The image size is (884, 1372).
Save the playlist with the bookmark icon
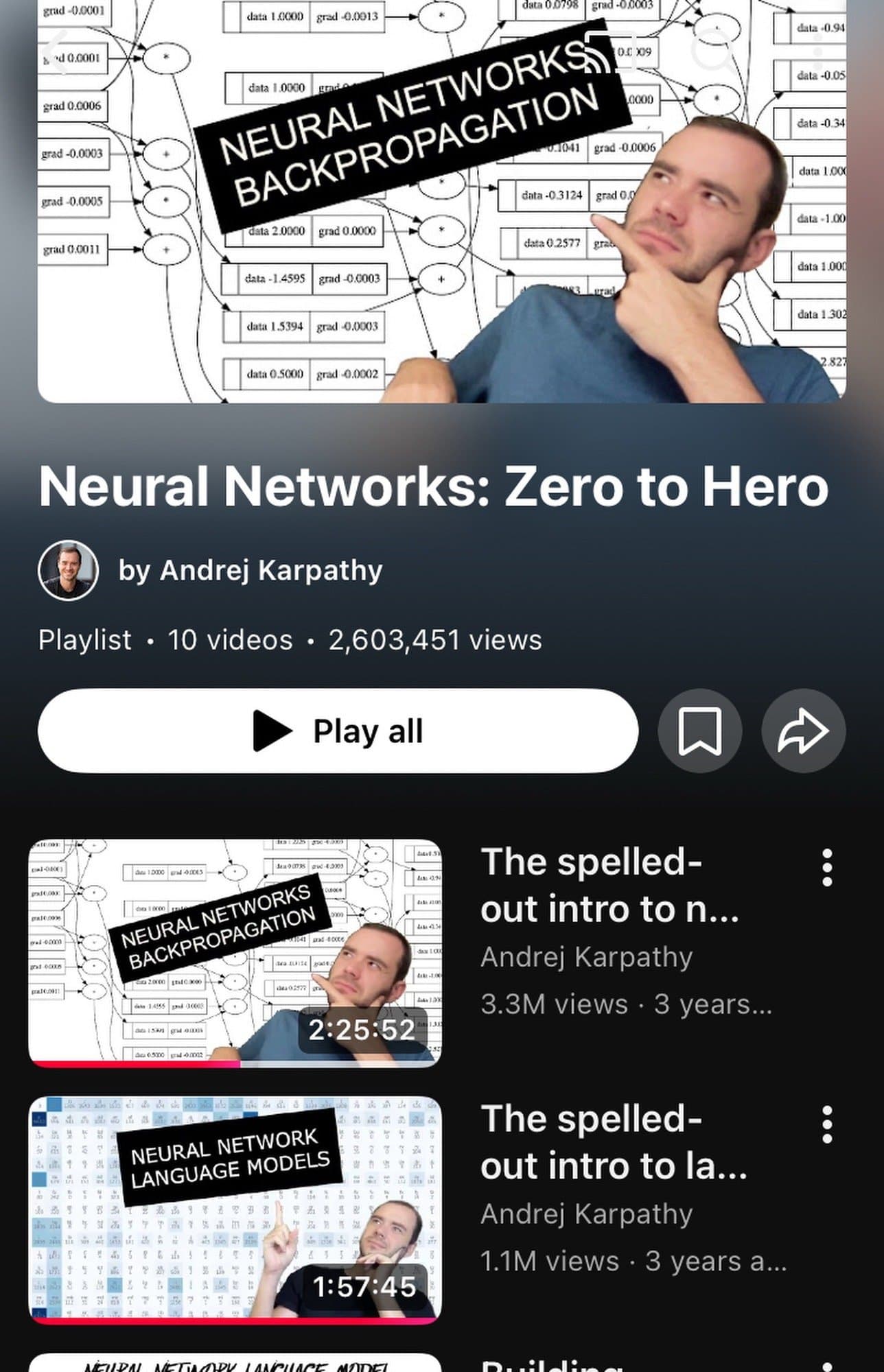coord(699,731)
